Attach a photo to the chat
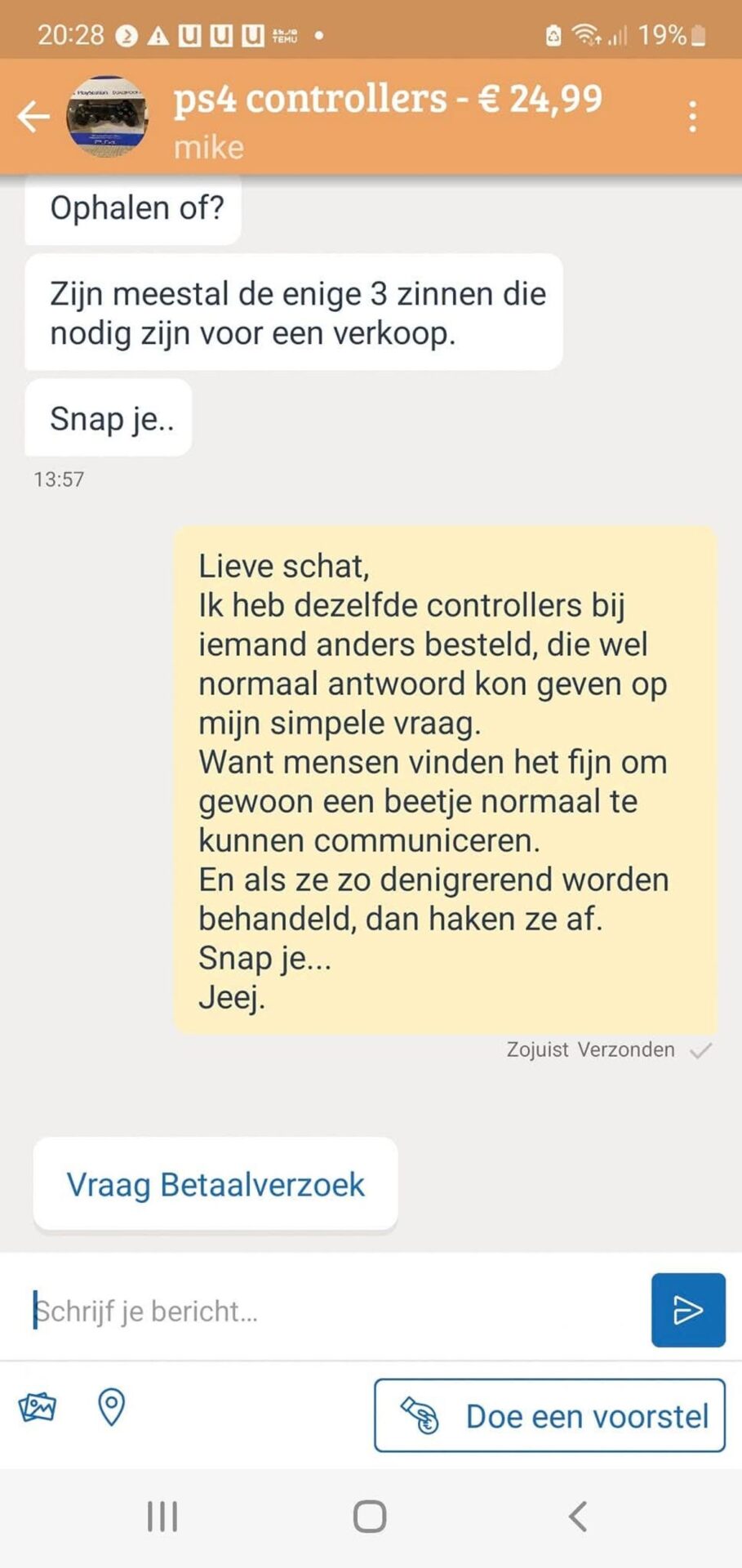Viewport: 742px width, 1568px height. click(38, 1407)
